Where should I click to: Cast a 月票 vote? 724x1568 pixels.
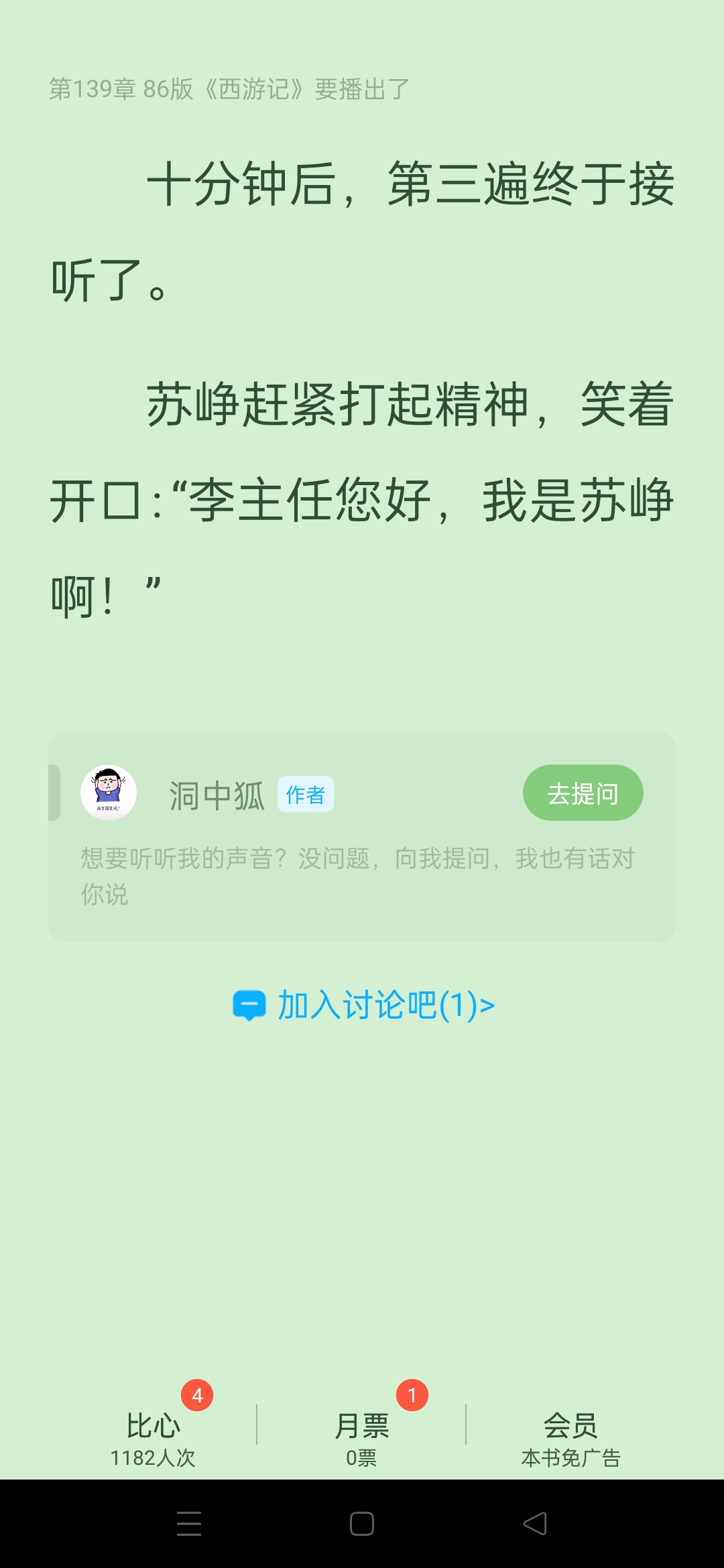click(x=361, y=1438)
